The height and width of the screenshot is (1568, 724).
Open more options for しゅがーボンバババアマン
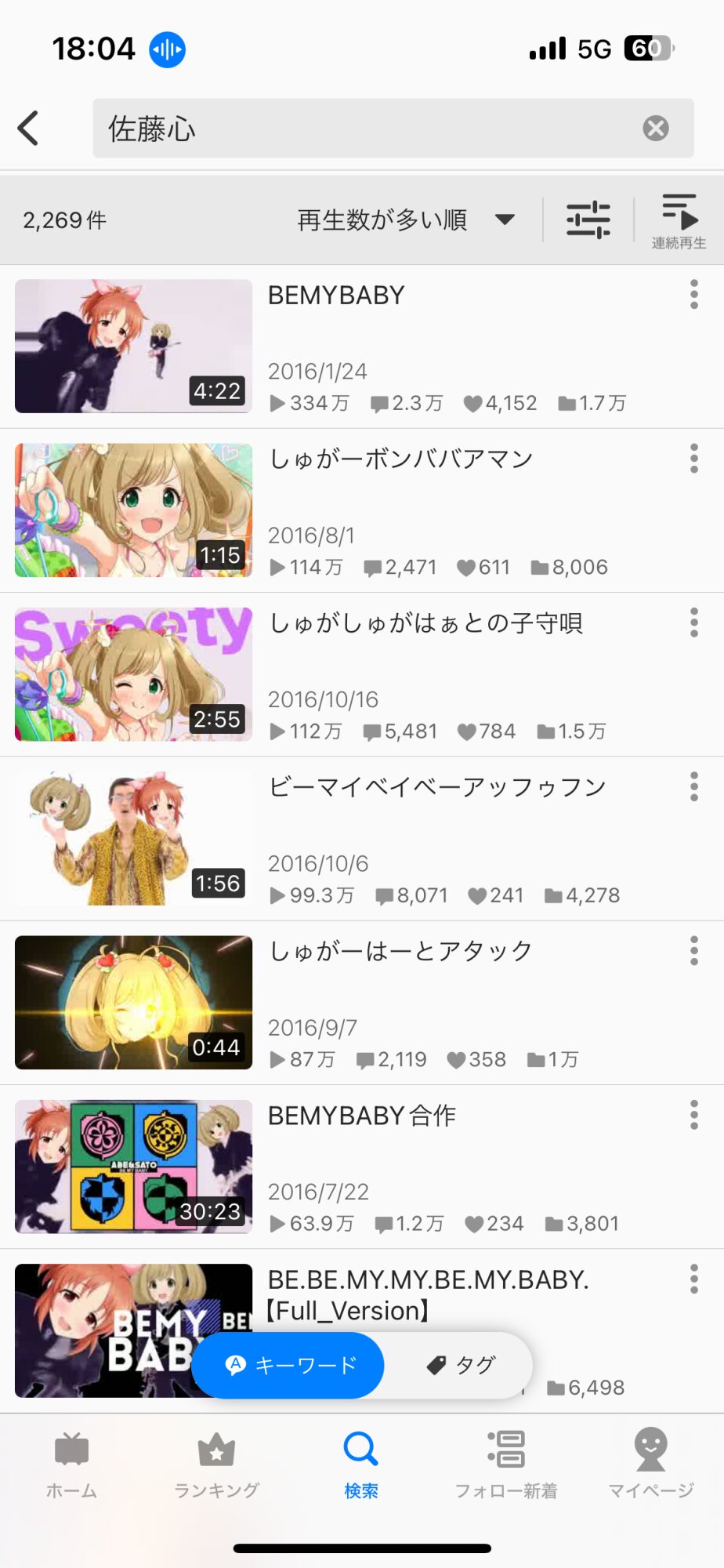[x=693, y=459]
